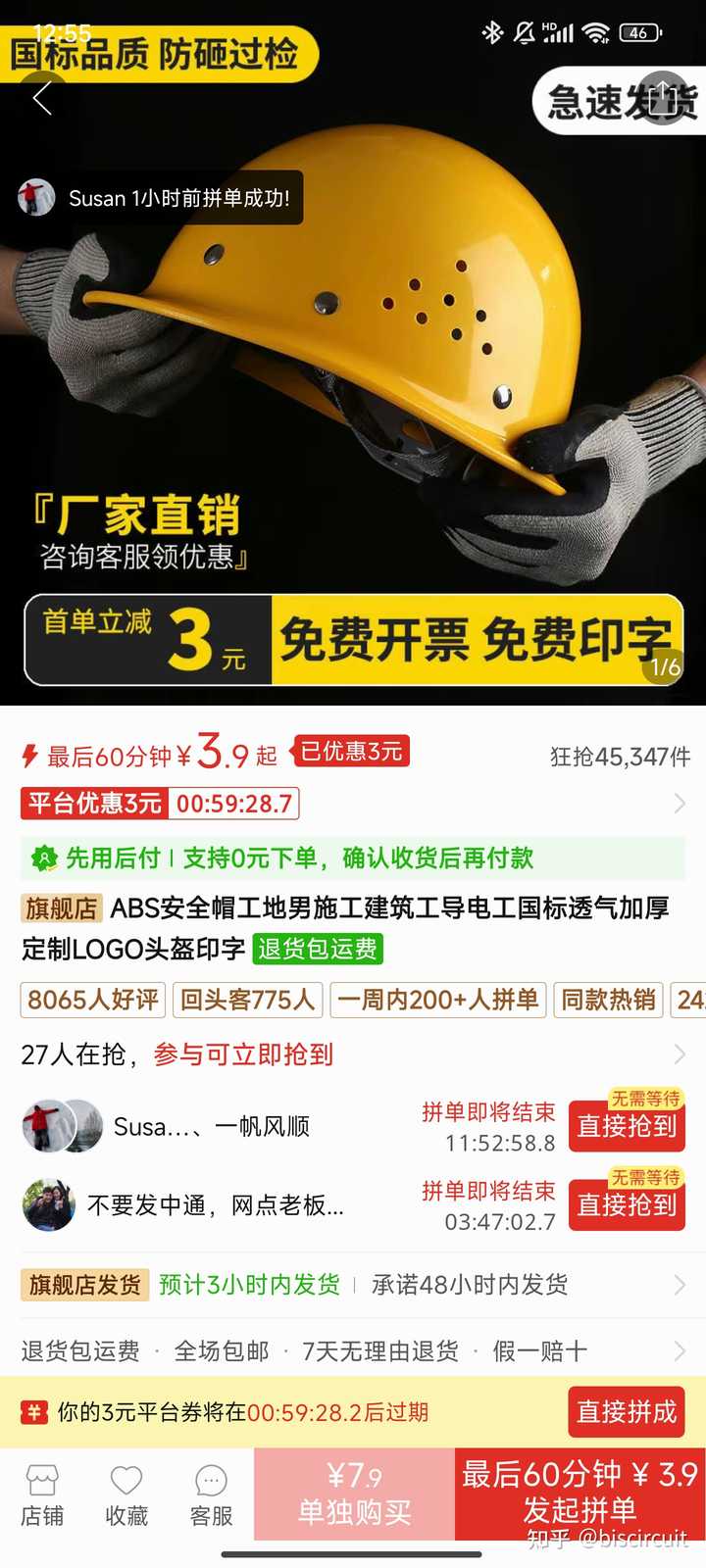Open the 店铺 store page

[42, 1495]
